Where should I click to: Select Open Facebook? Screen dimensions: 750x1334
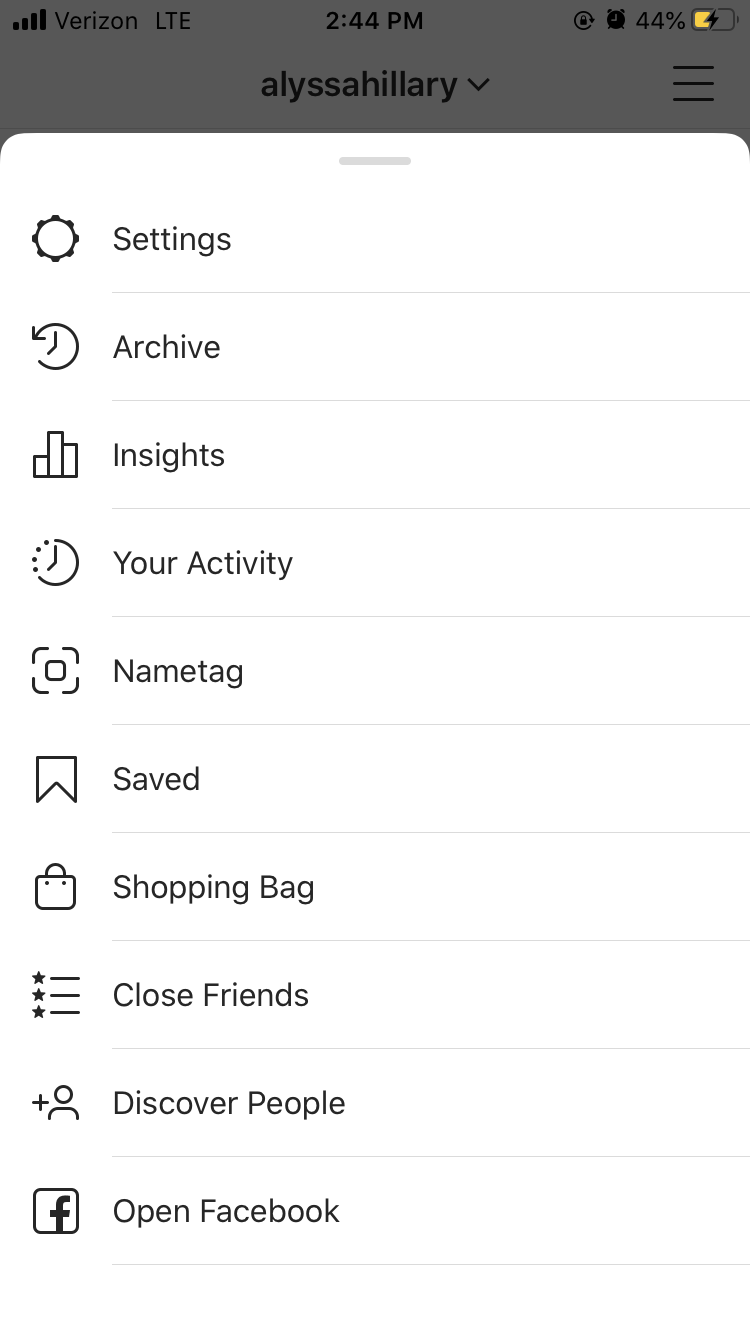[x=375, y=1211]
